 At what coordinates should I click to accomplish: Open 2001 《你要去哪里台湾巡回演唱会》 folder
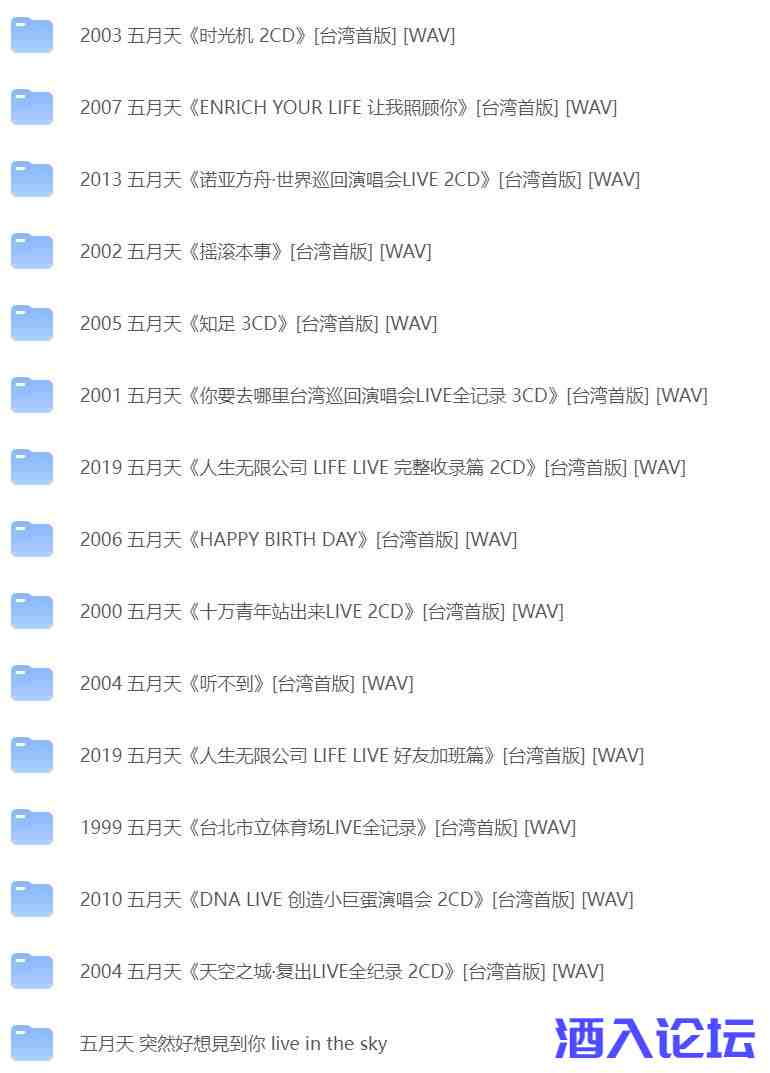[393, 396]
